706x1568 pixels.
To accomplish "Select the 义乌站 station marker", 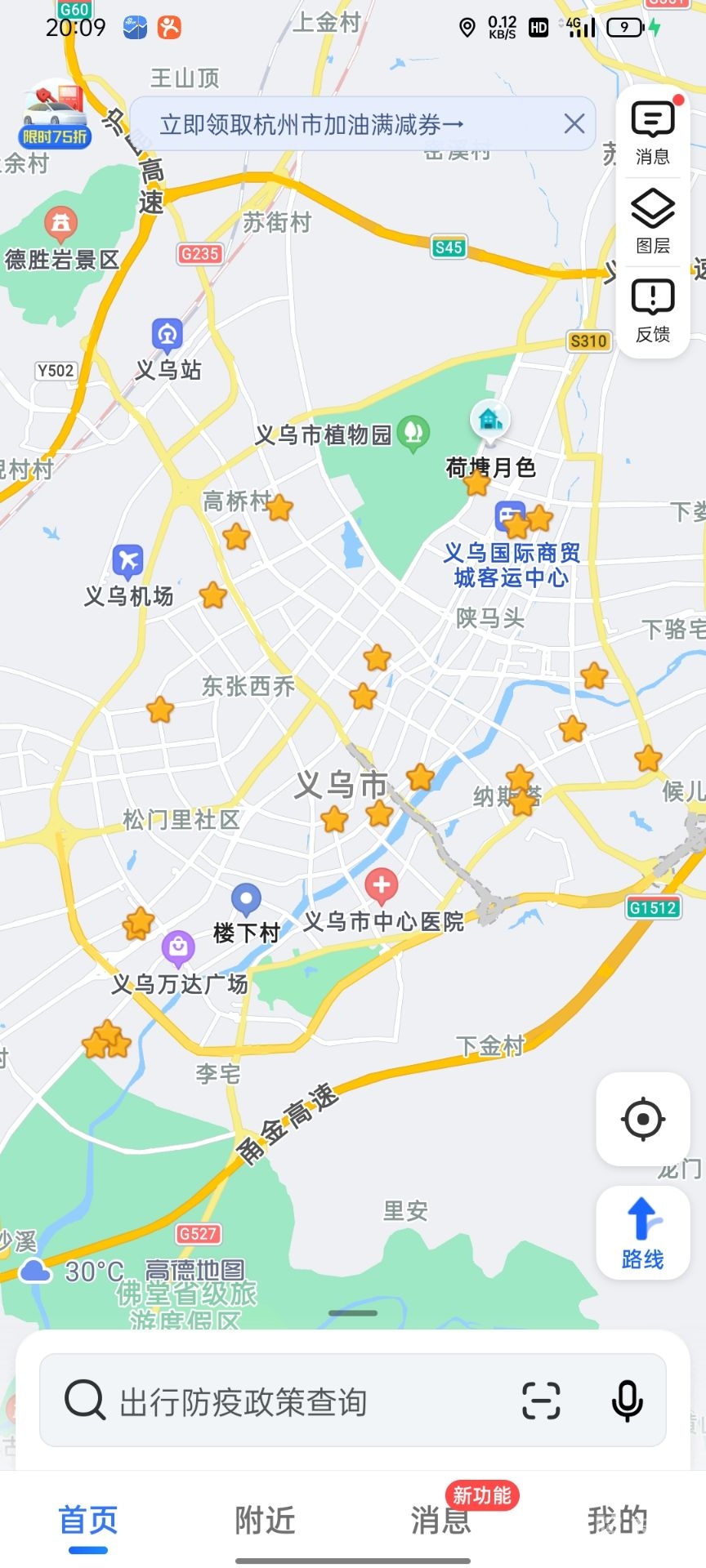I will coord(168,335).
